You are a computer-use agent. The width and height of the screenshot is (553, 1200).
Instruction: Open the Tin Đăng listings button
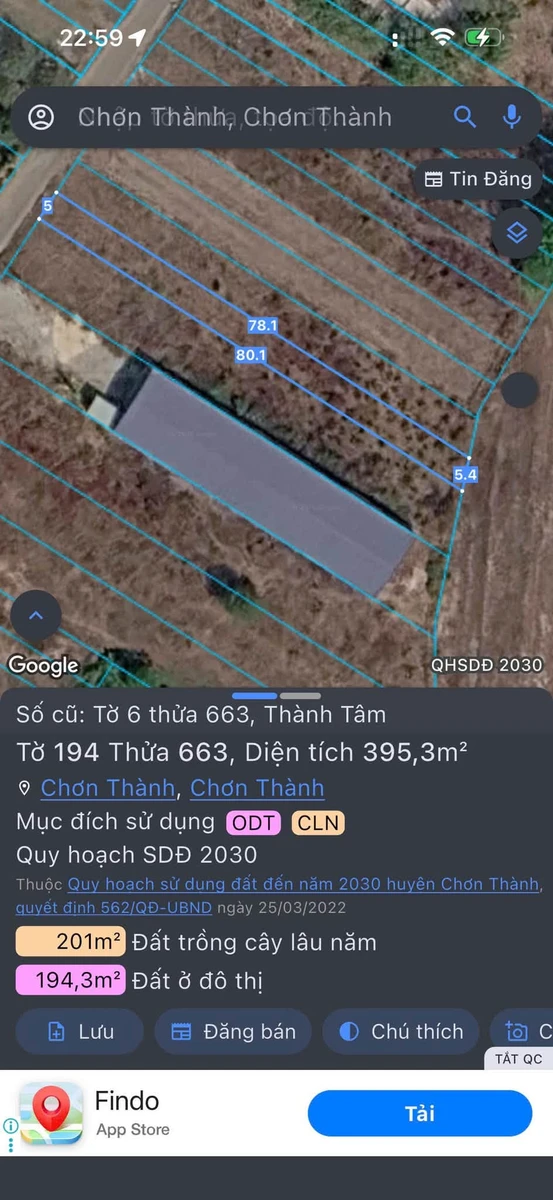tap(478, 179)
